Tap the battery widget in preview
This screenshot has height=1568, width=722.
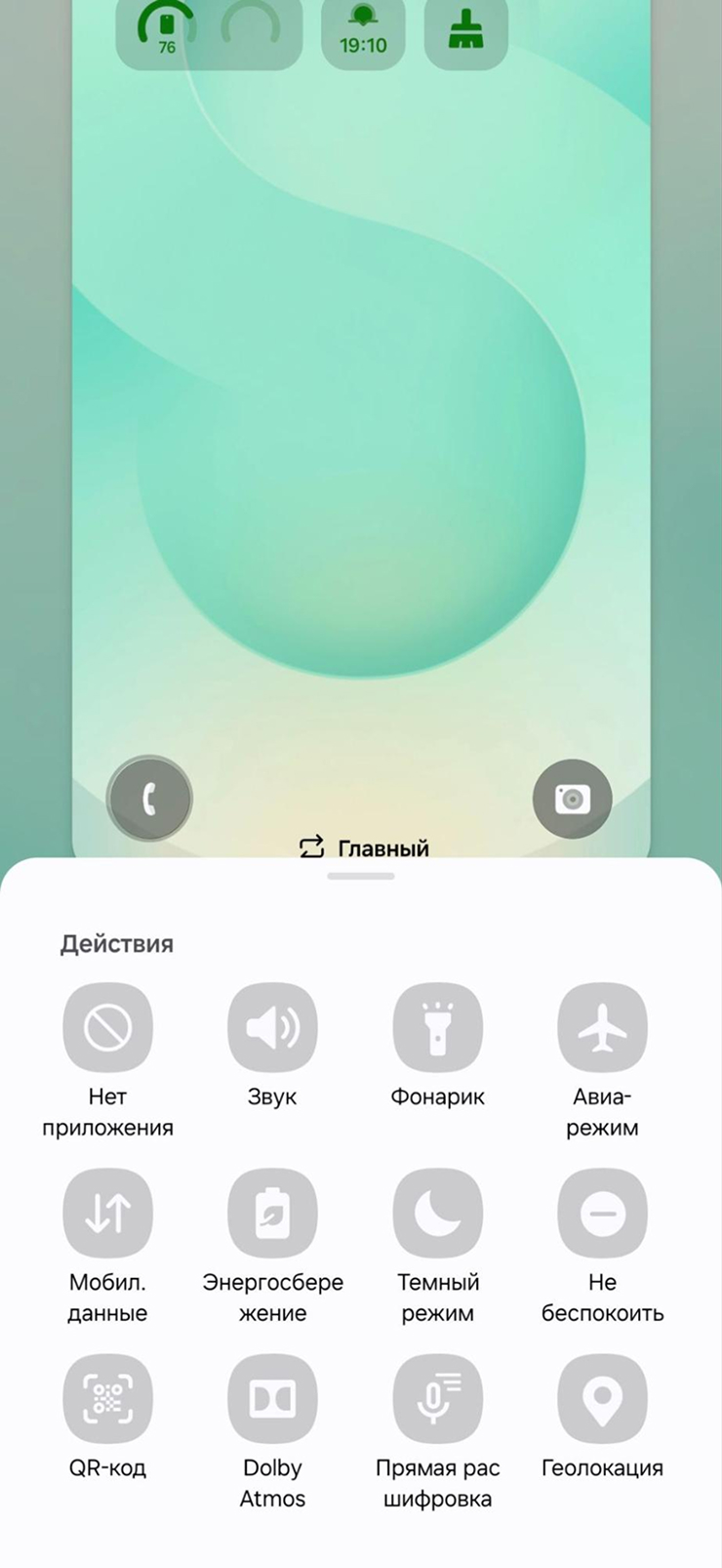(x=168, y=31)
